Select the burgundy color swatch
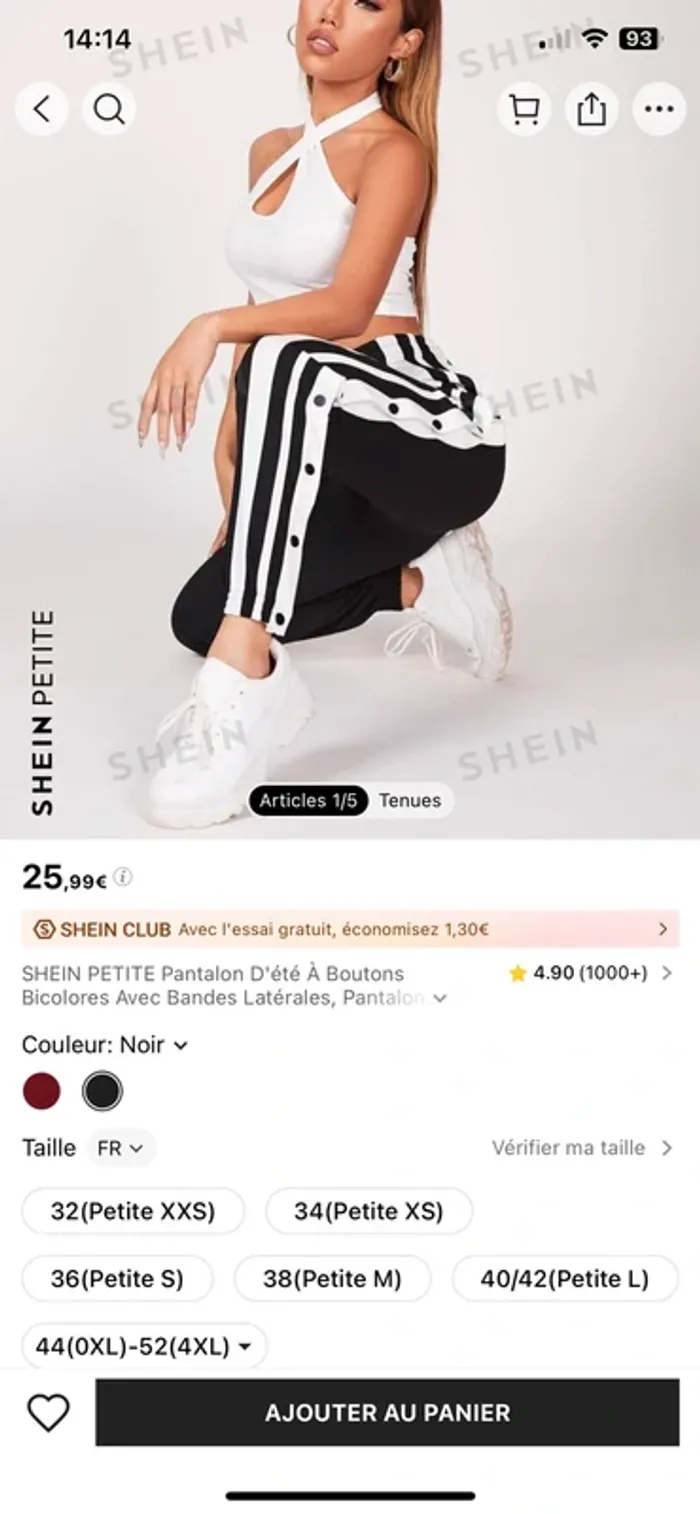Screen dimensions: 700x1514 coord(42,1091)
